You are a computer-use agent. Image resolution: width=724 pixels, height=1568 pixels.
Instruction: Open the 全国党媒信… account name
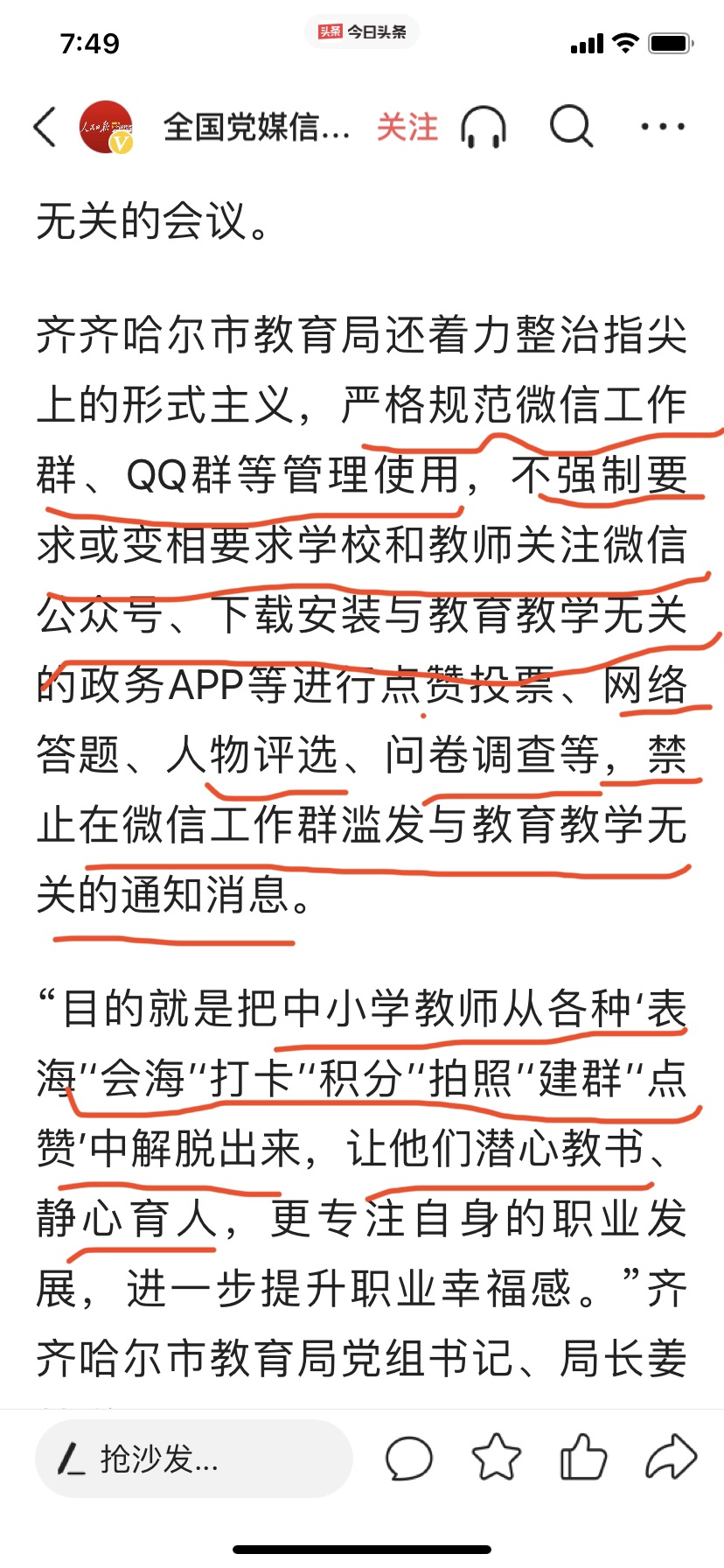click(255, 128)
